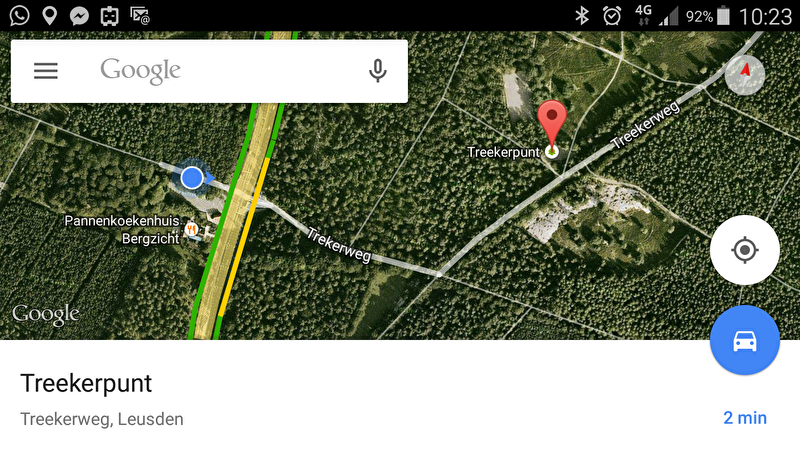Get driving directions with the car button
The image size is (800, 450).
(x=744, y=341)
